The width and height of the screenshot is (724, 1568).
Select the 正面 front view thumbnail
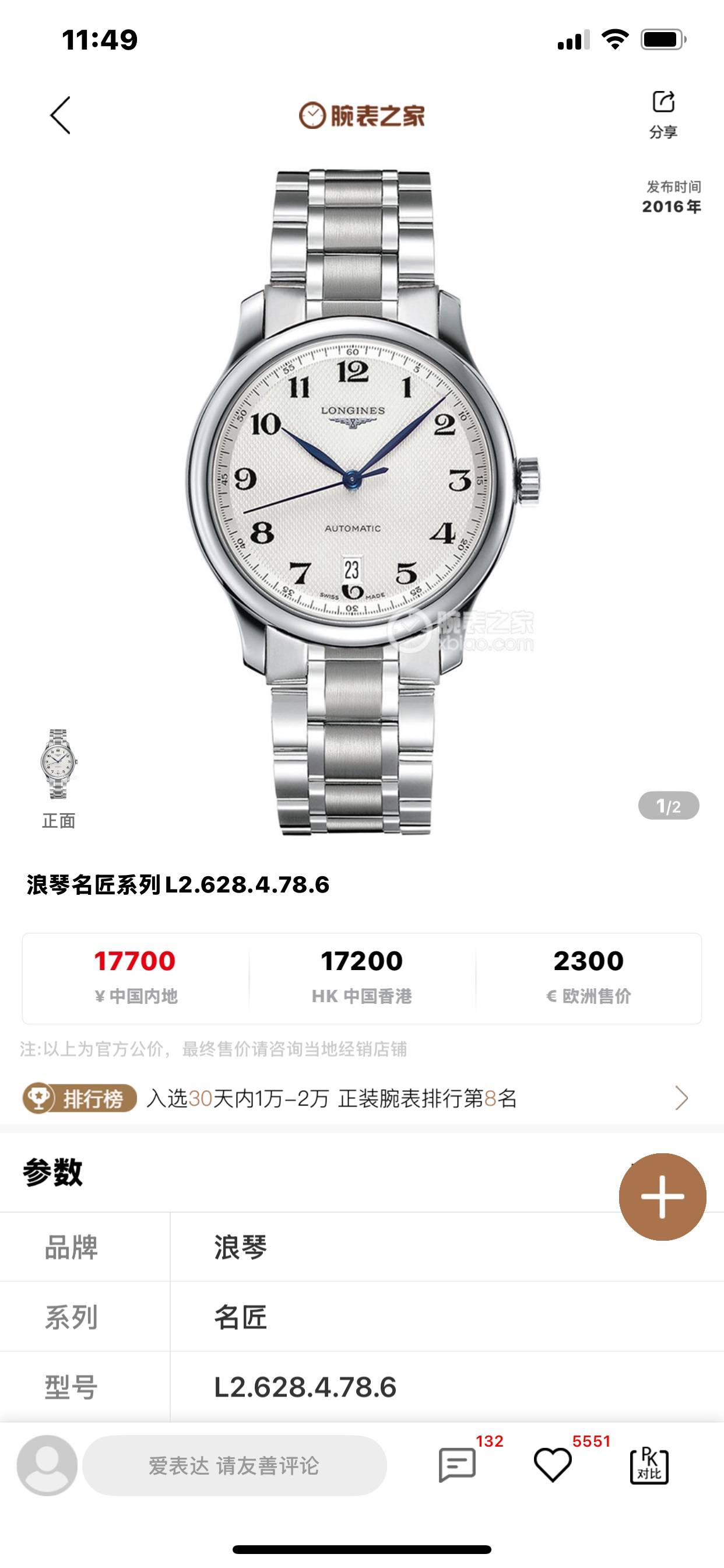pos(58,764)
